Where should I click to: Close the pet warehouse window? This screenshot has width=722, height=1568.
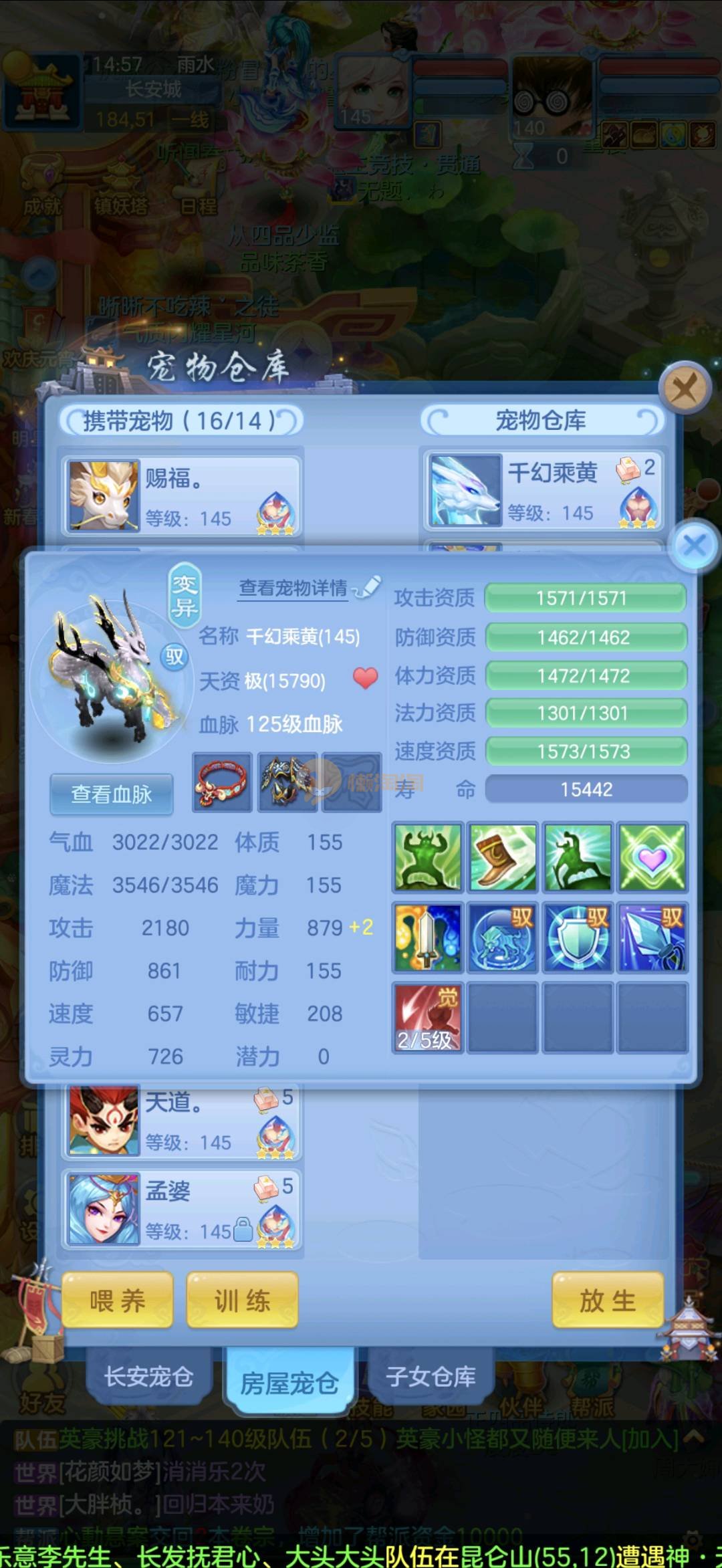(x=684, y=387)
